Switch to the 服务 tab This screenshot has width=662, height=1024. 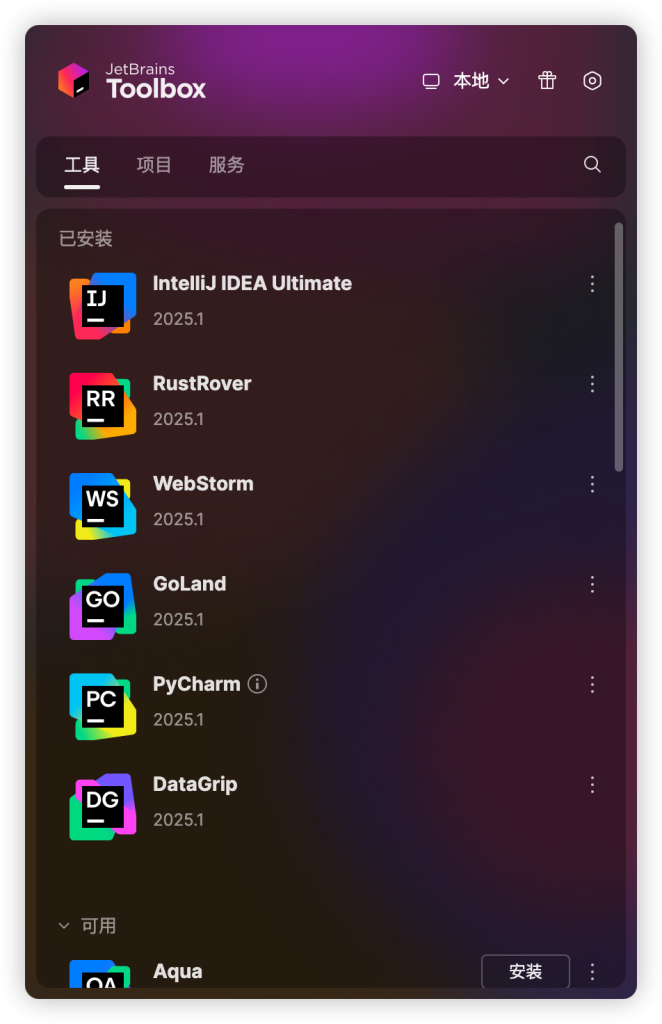[x=226, y=165]
